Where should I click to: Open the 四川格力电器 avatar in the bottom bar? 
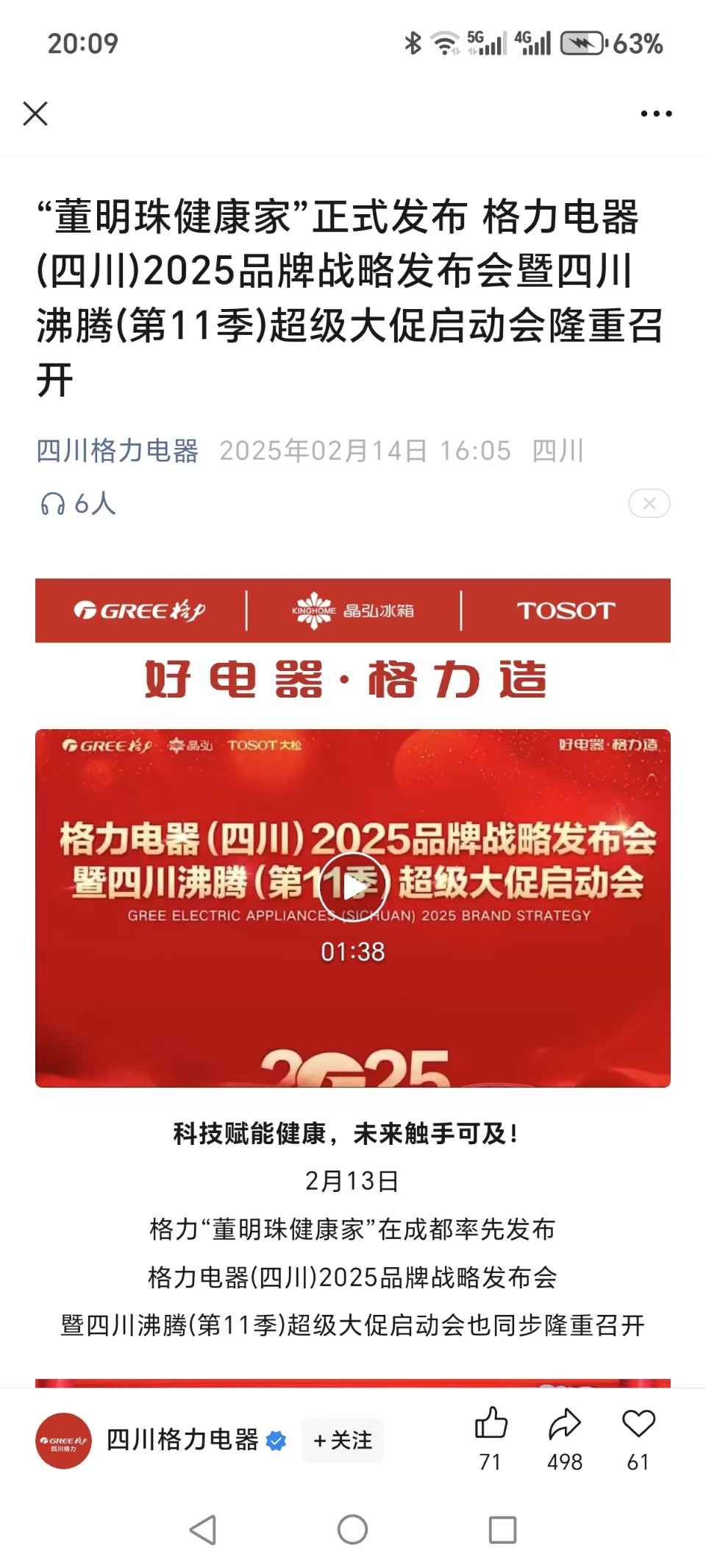click(64, 1441)
